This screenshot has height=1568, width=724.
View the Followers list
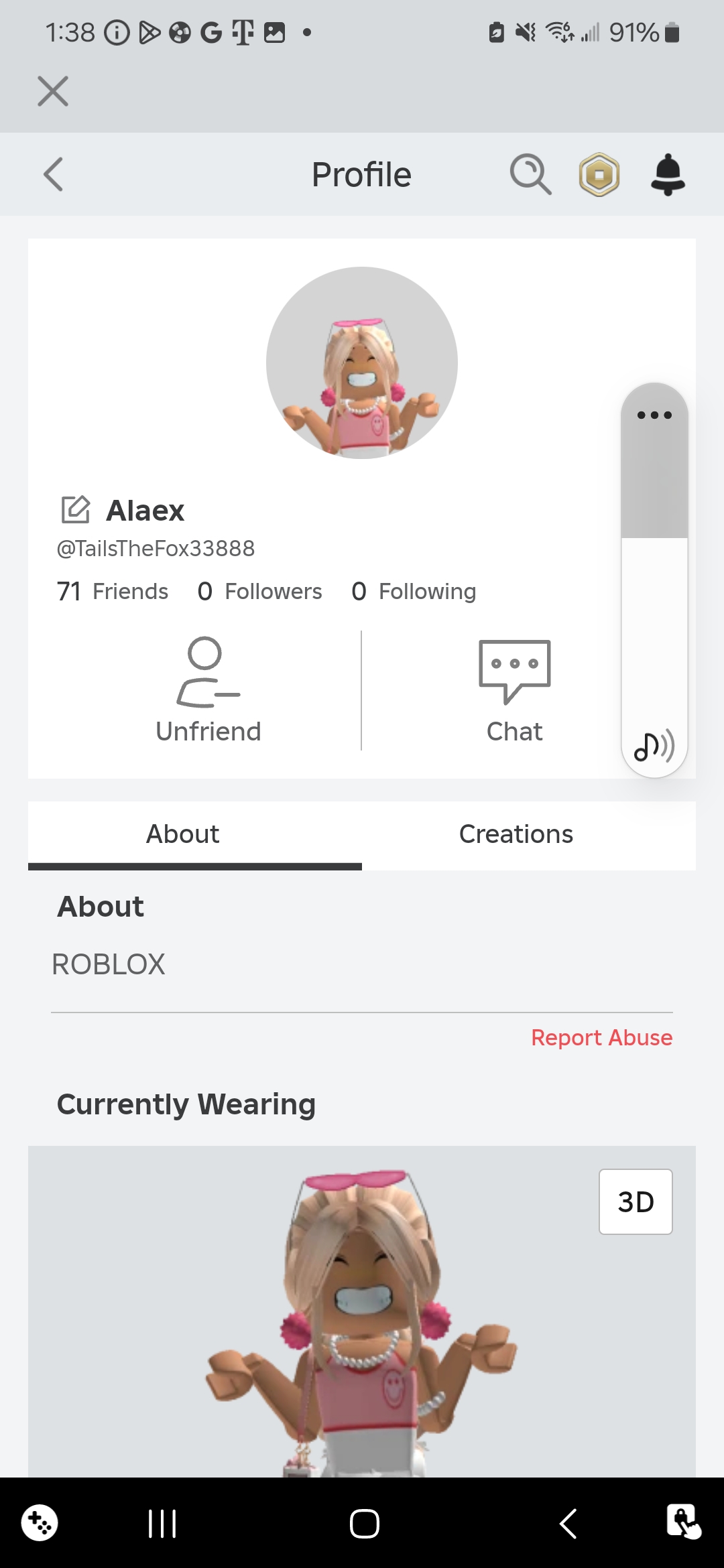click(259, 591)
